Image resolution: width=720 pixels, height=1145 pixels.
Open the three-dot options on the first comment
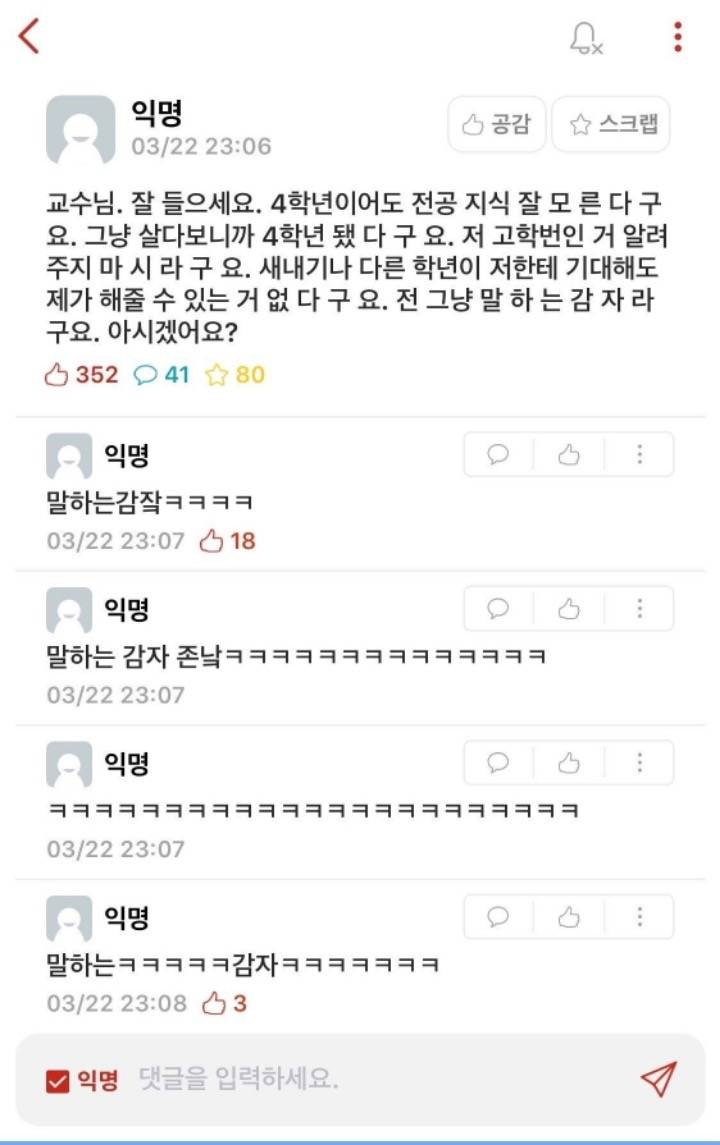point(637,454)
